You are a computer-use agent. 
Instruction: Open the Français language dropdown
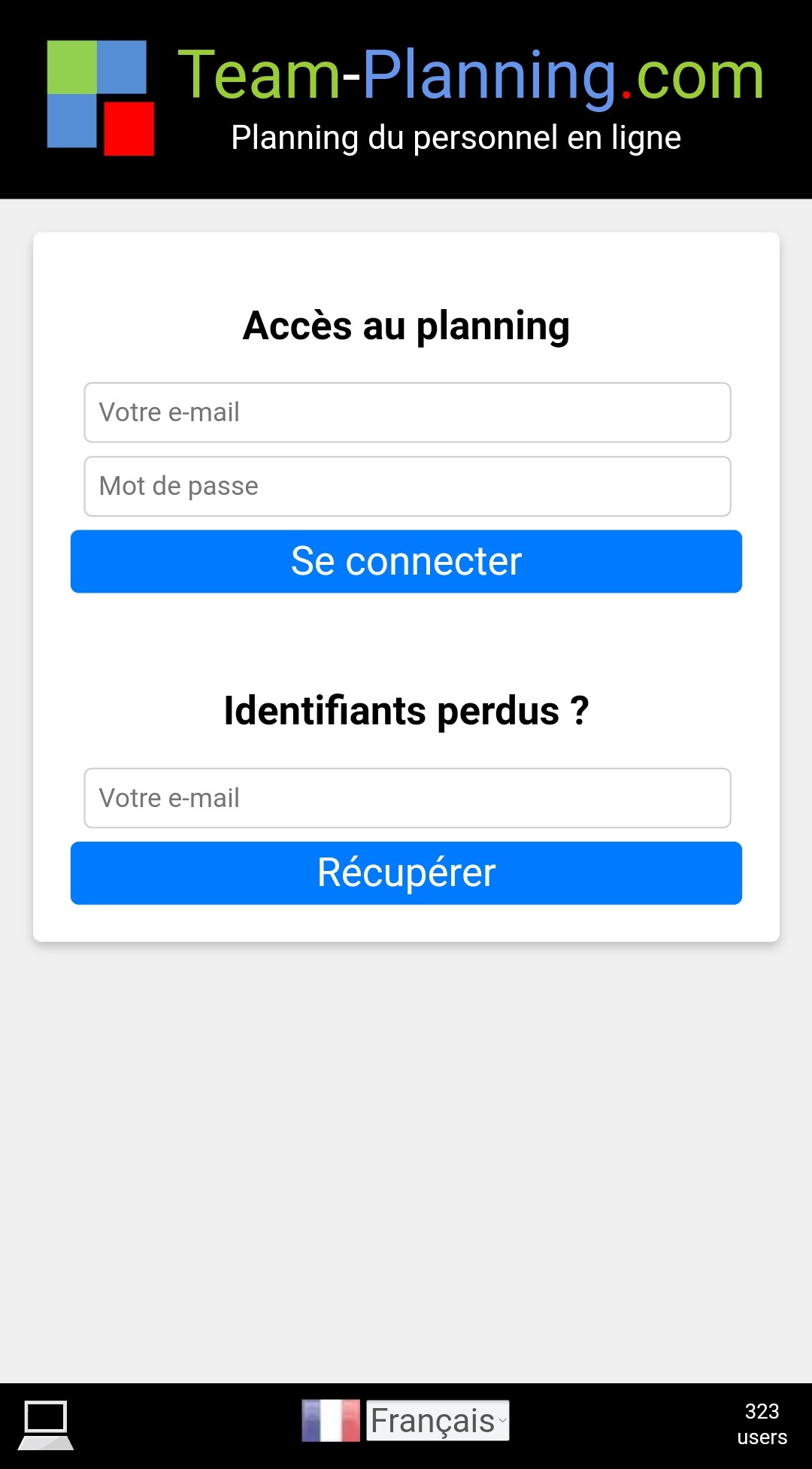[x=438, y=1420]
